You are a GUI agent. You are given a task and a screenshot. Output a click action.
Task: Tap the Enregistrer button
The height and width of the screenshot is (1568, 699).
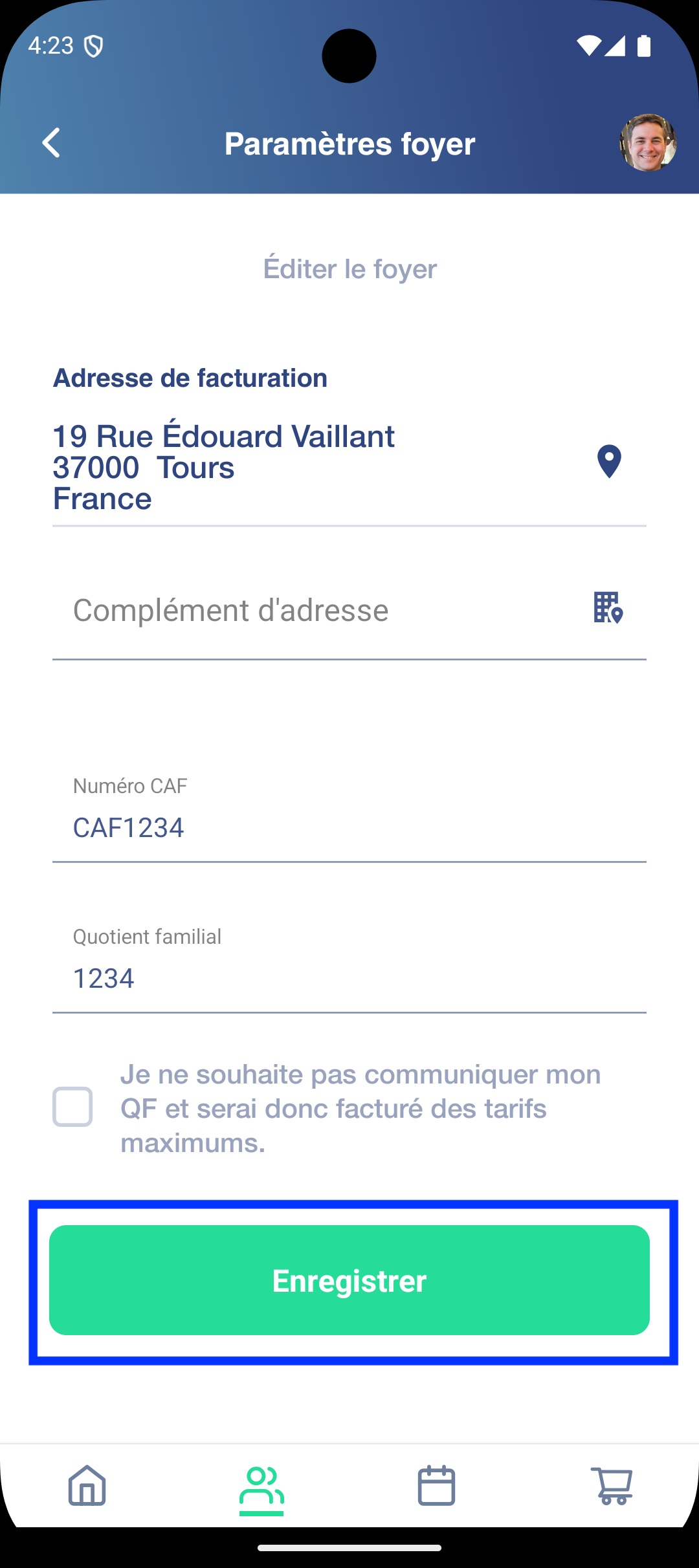(x=349, y=1281)
